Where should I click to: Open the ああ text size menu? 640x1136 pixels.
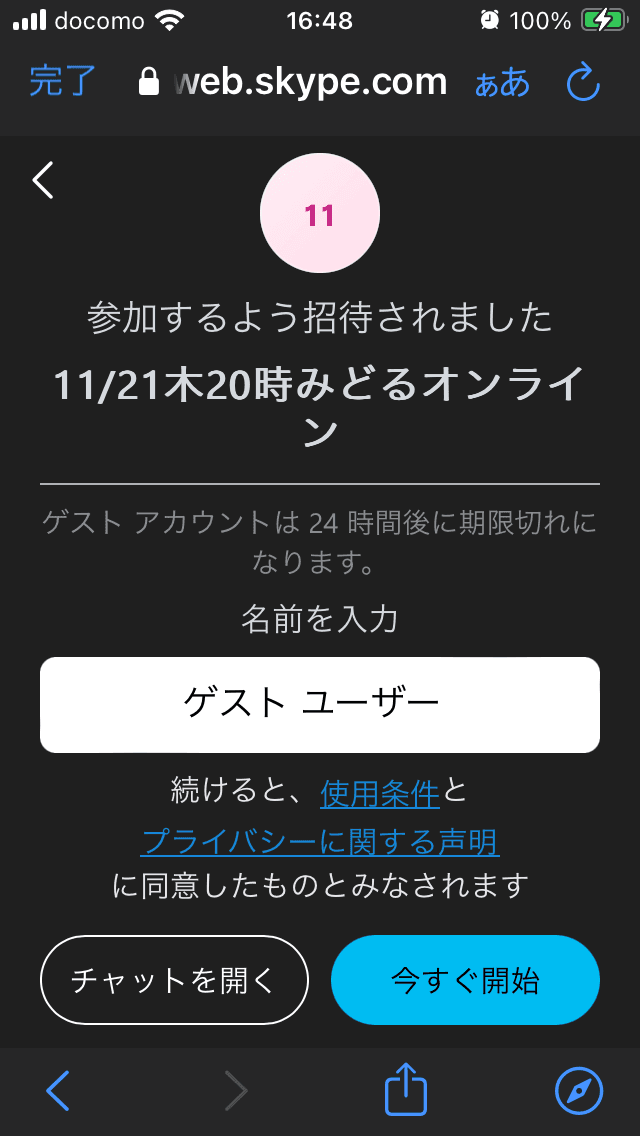pos(502,83)
